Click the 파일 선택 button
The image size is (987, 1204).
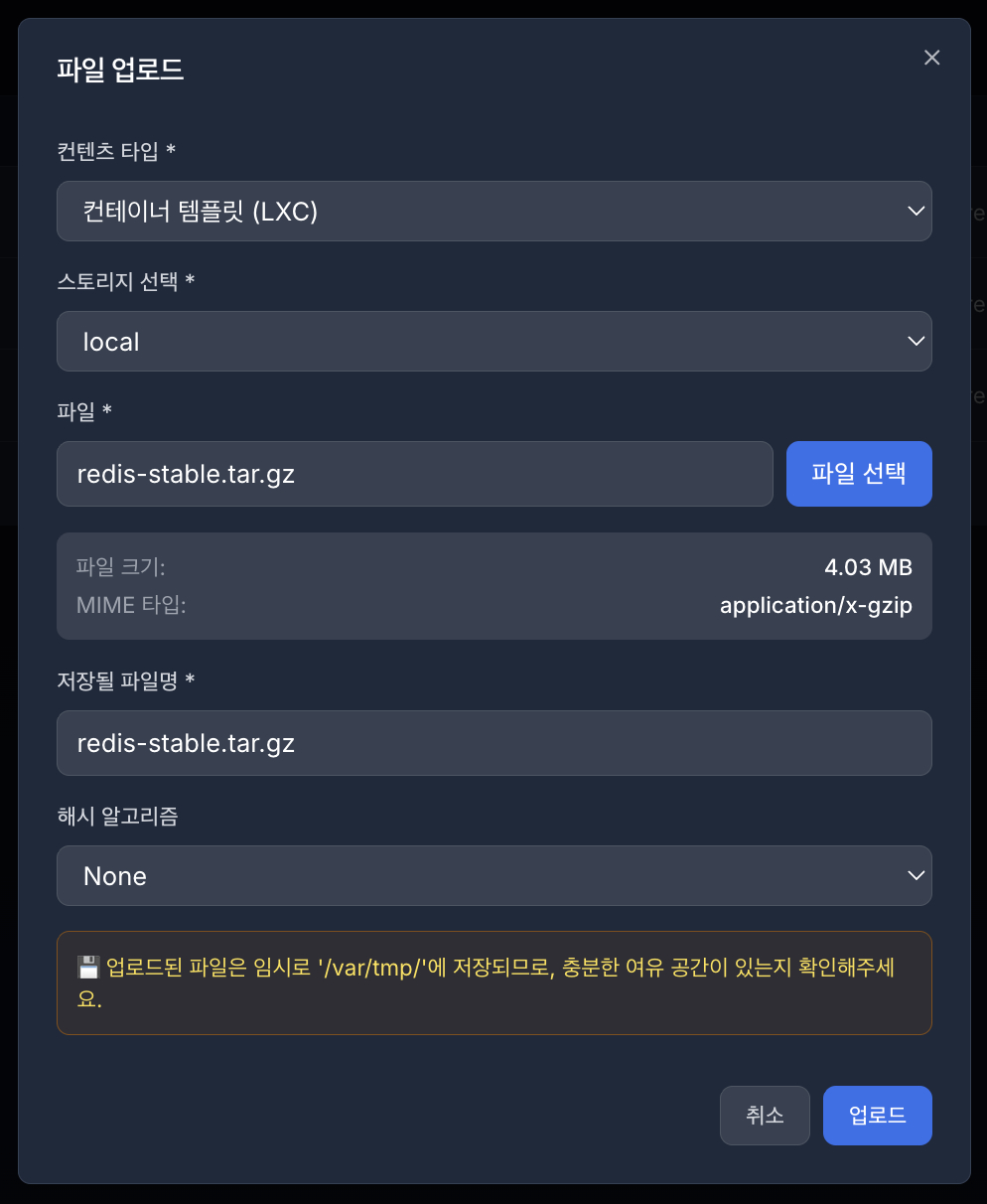point(858,474)
